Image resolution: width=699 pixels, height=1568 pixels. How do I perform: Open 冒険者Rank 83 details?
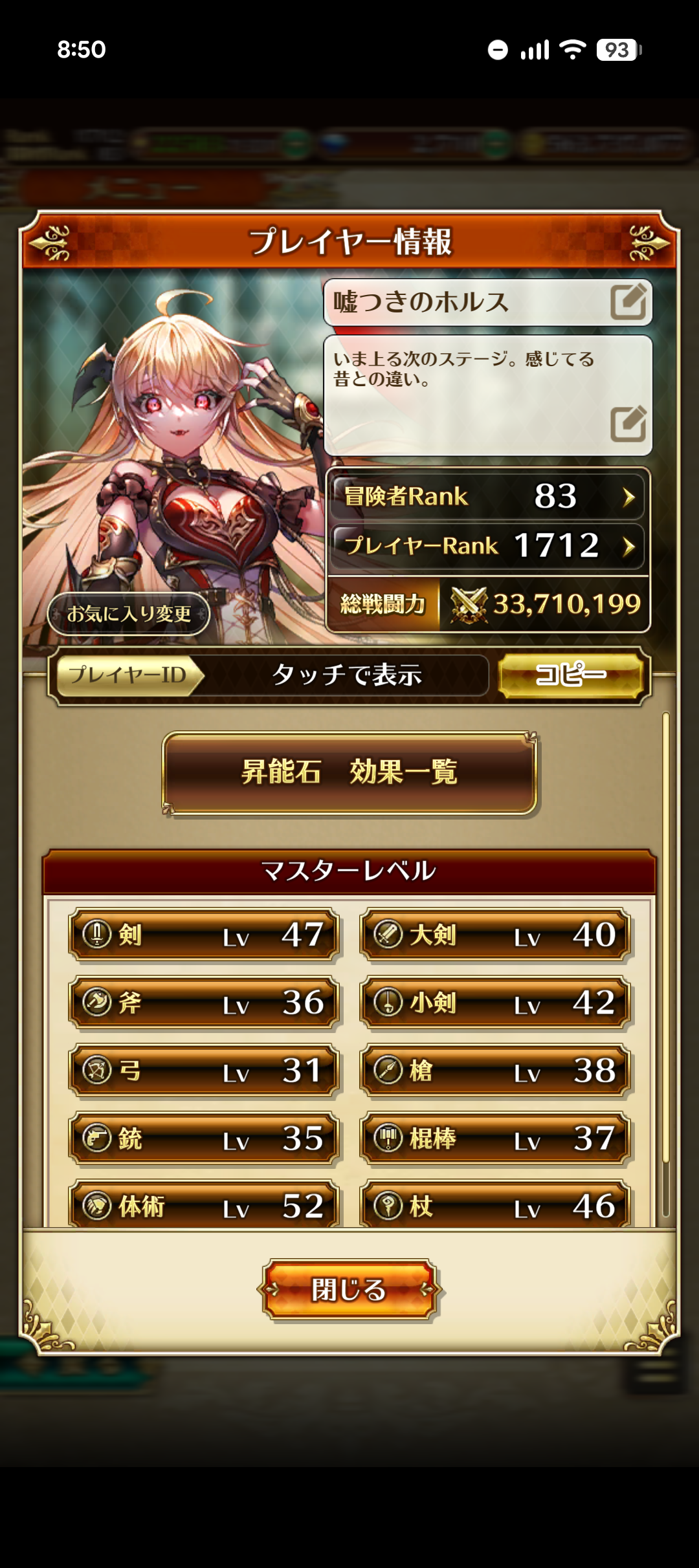click(x=487, y=496)
